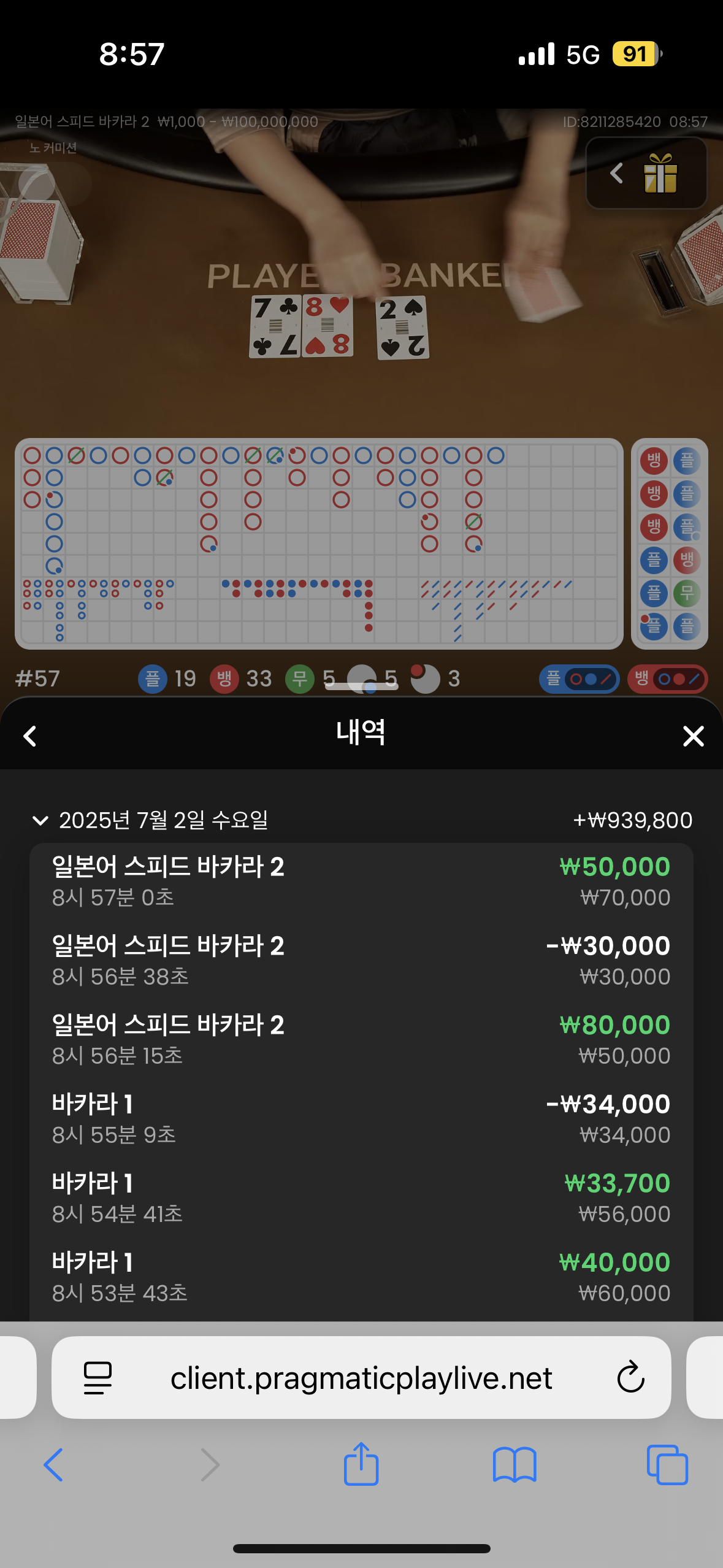This screenshot has height=1568, width=723.
Task: Open the 8시 53분 43초 바카라 1 record
Action: coord(361,1277)
